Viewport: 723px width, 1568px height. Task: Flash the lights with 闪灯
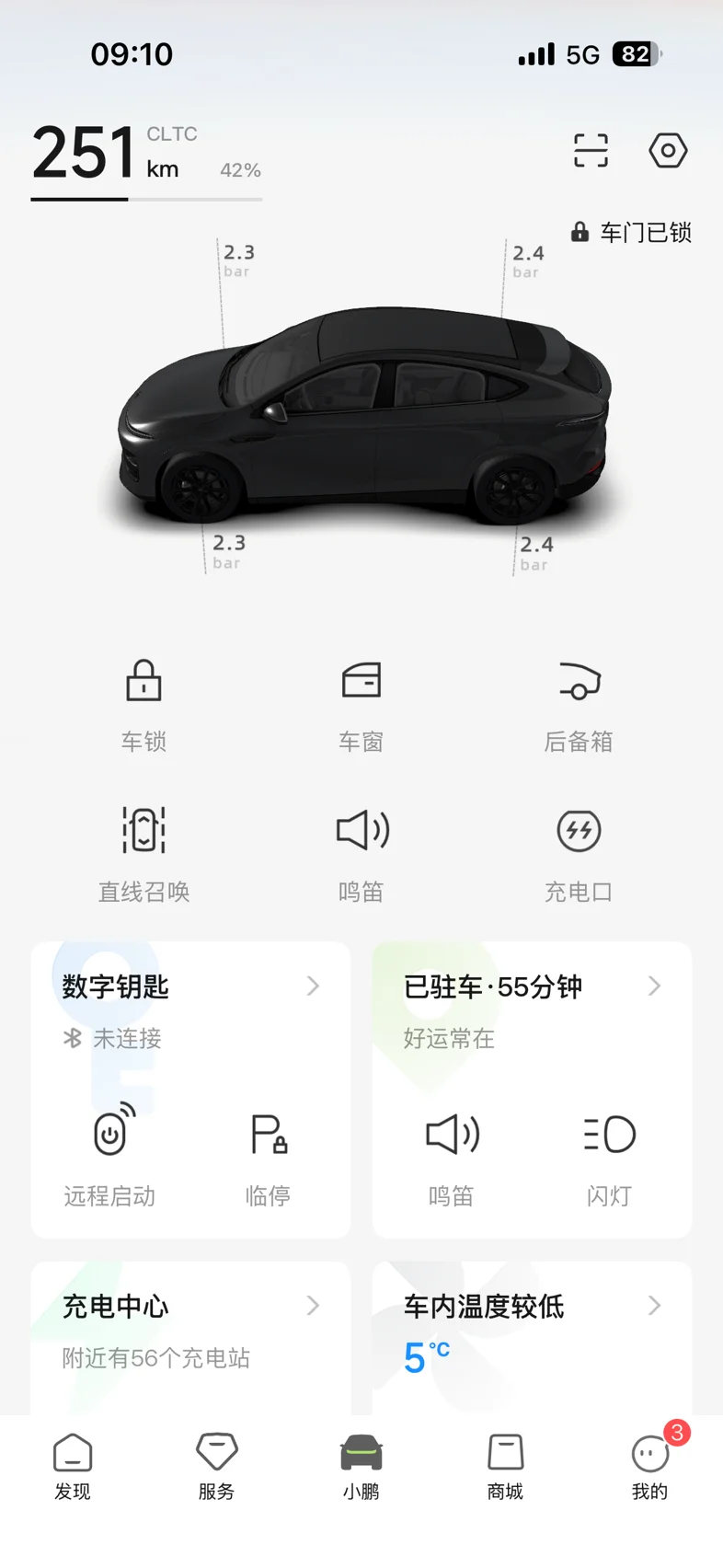tap(609, 1156)
